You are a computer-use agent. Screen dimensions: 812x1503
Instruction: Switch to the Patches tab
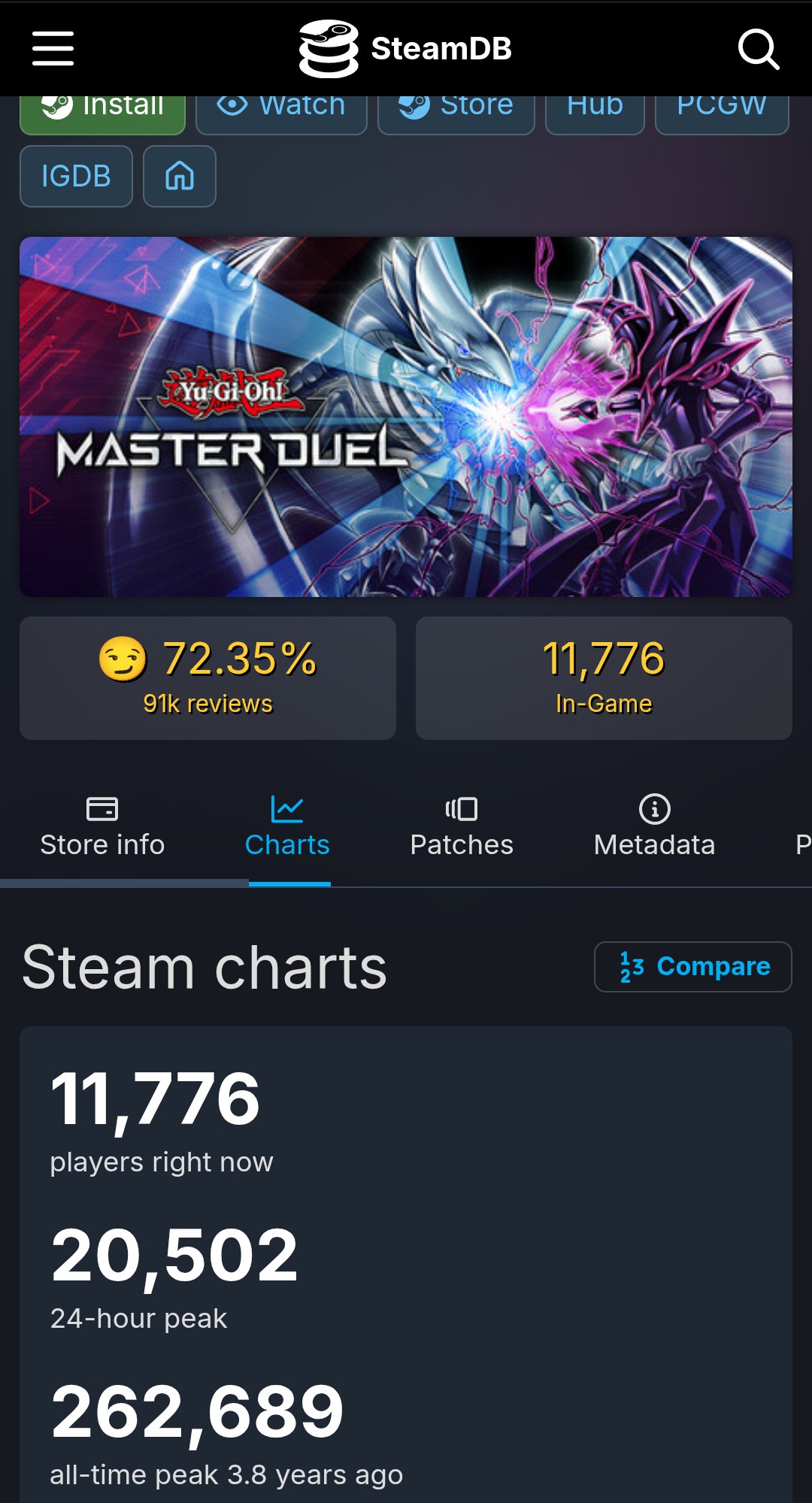point(461,827)
